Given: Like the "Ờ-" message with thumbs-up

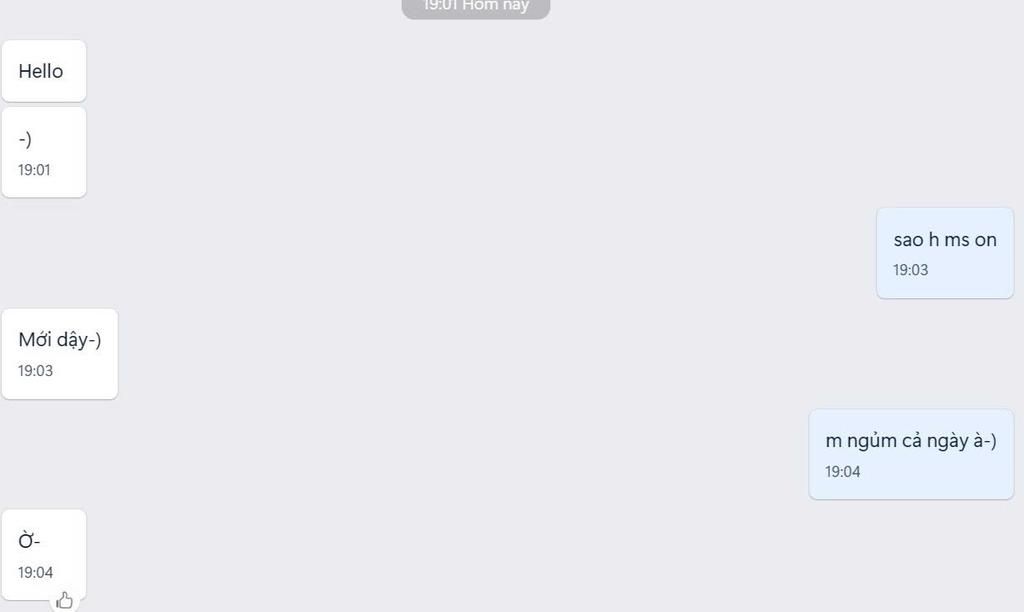Looking at the screenshot, I should (65, 600).
